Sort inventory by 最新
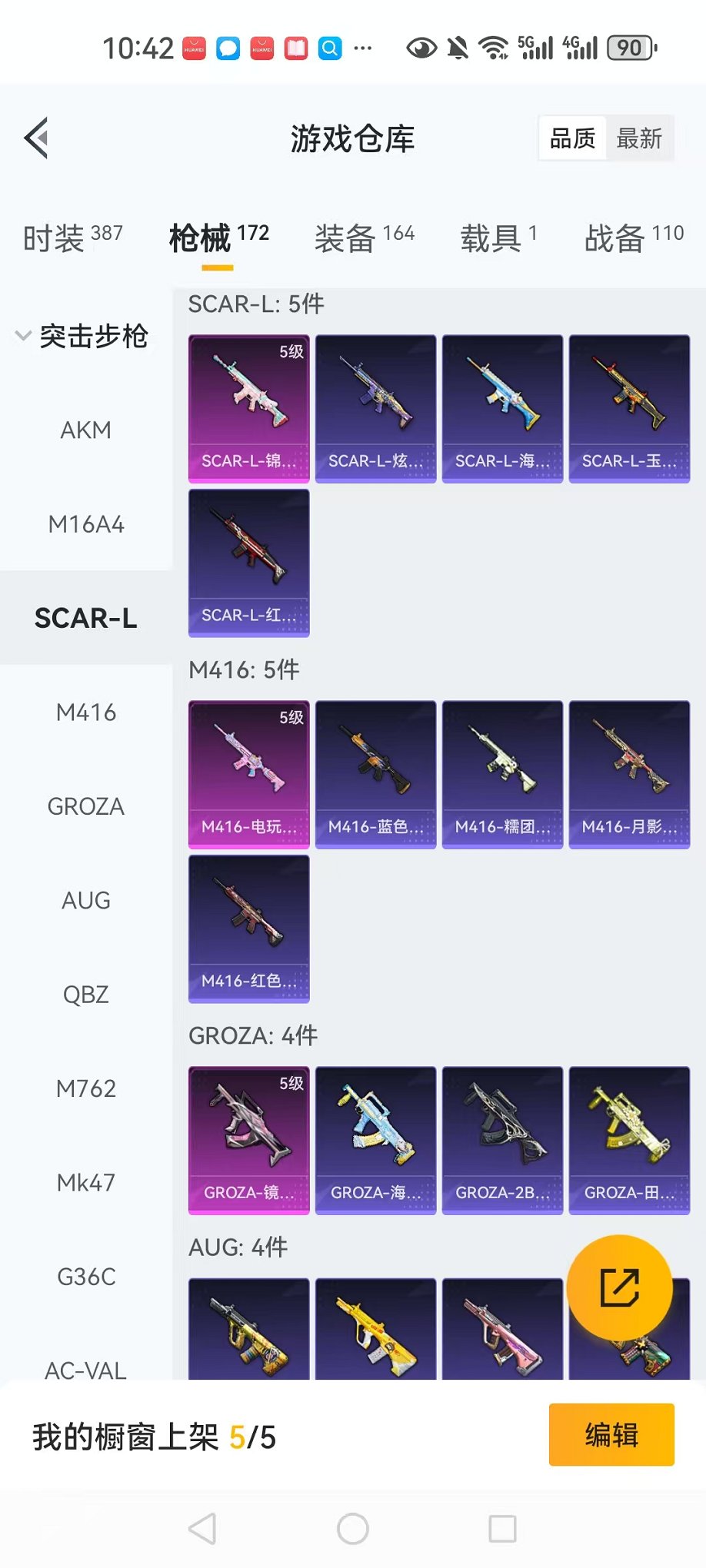 click(x=638, y=139)
